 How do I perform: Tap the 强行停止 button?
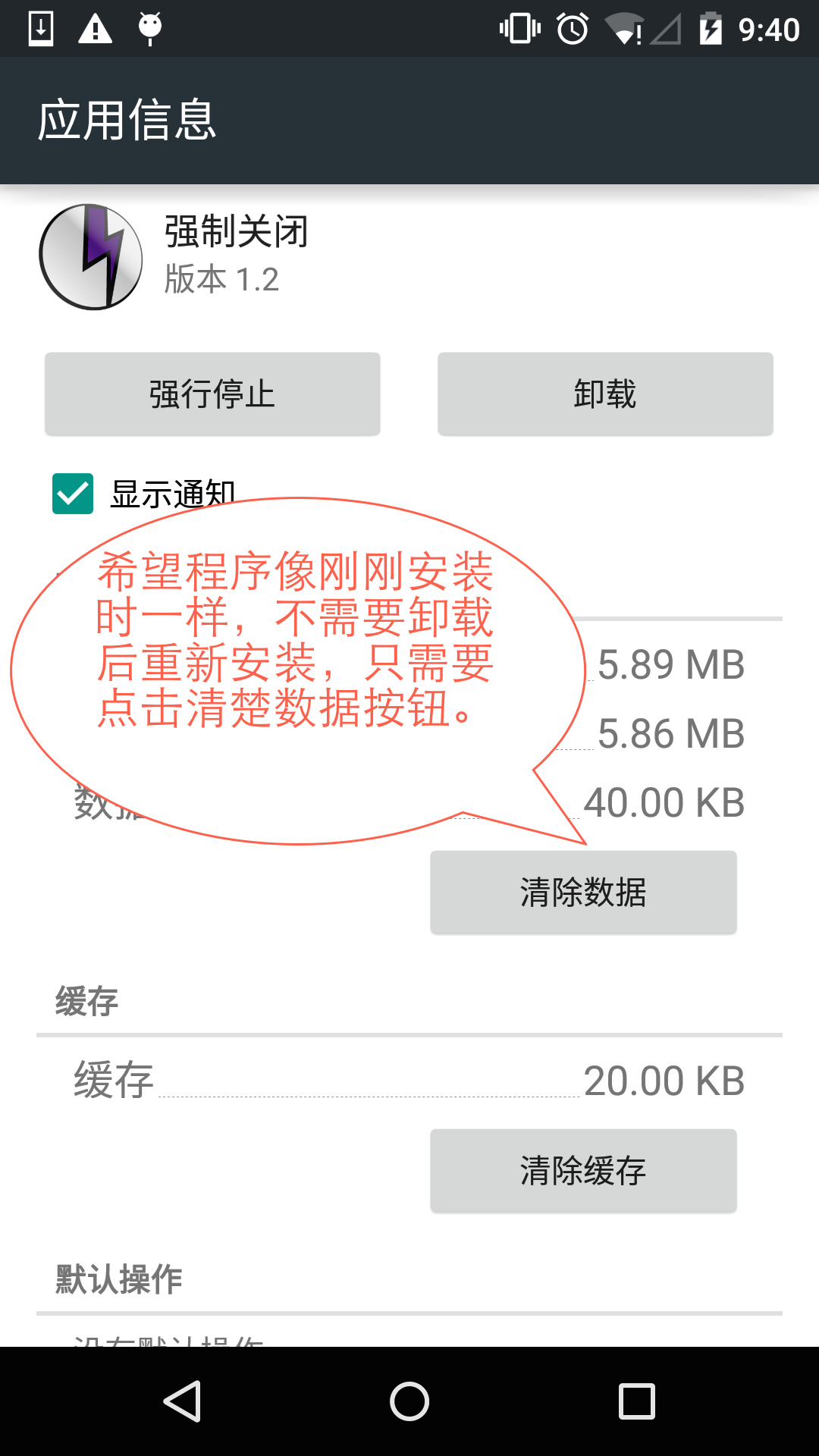coord(212,394)
